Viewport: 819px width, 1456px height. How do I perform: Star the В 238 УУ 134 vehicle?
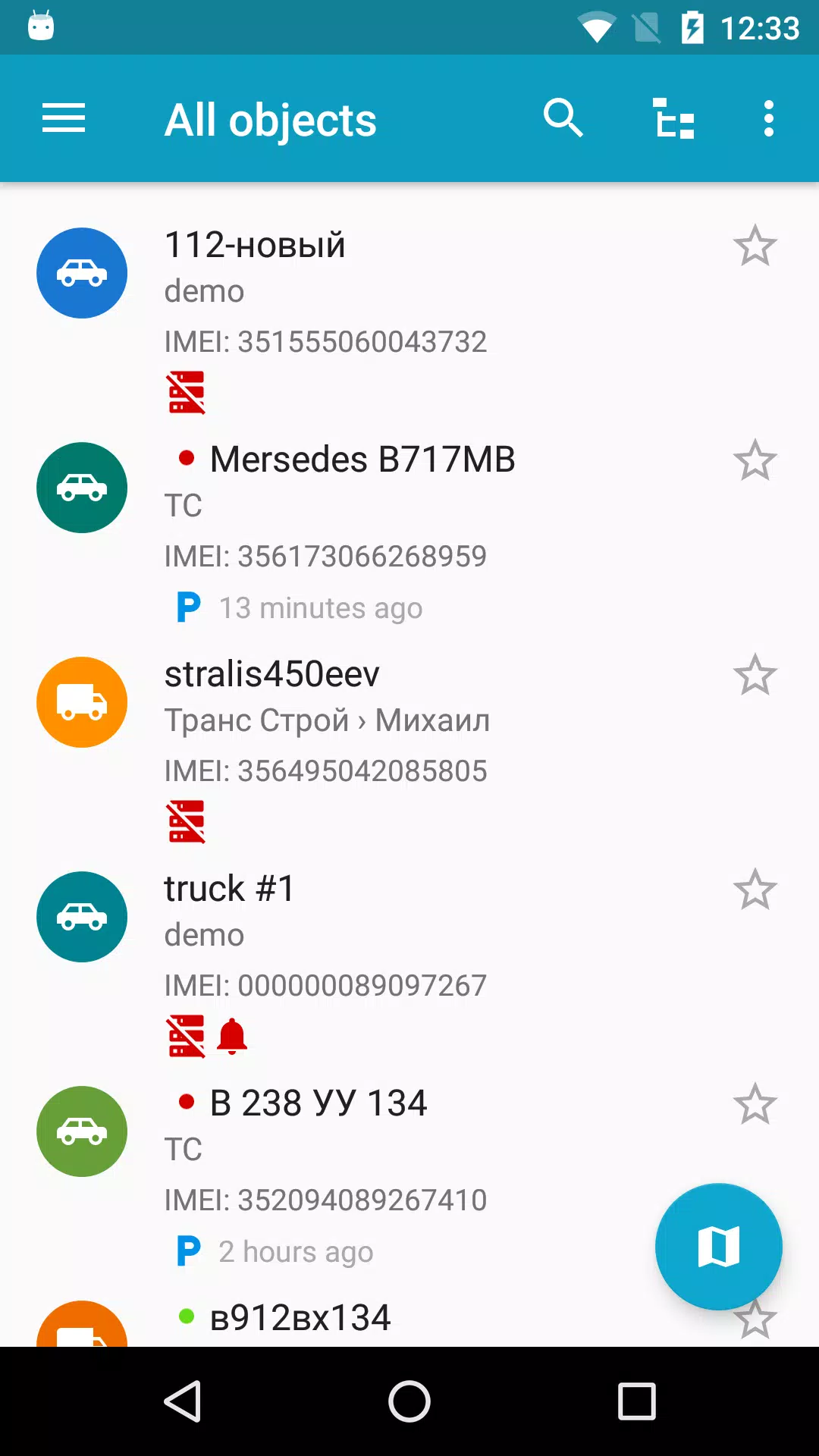click(755, 1104)
